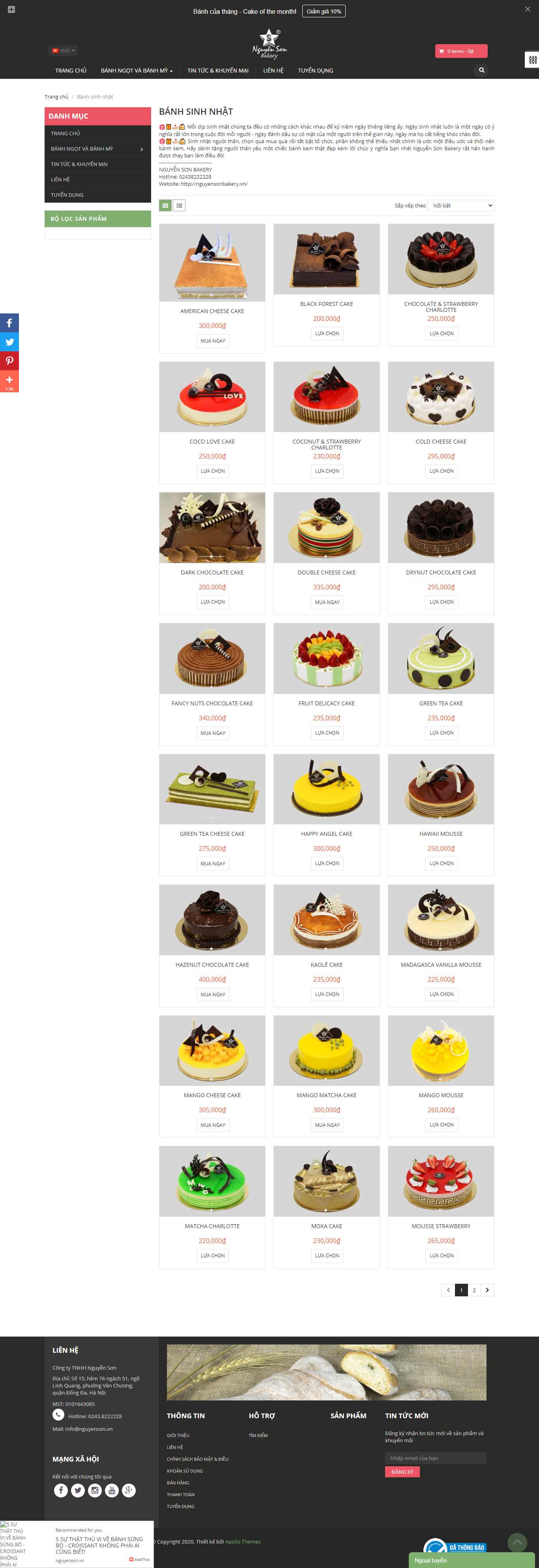The height and width of the screenshot is (1568, 539).
Task: Open Tuyển Dụng in the top navigation
Action: click(315, 71)
